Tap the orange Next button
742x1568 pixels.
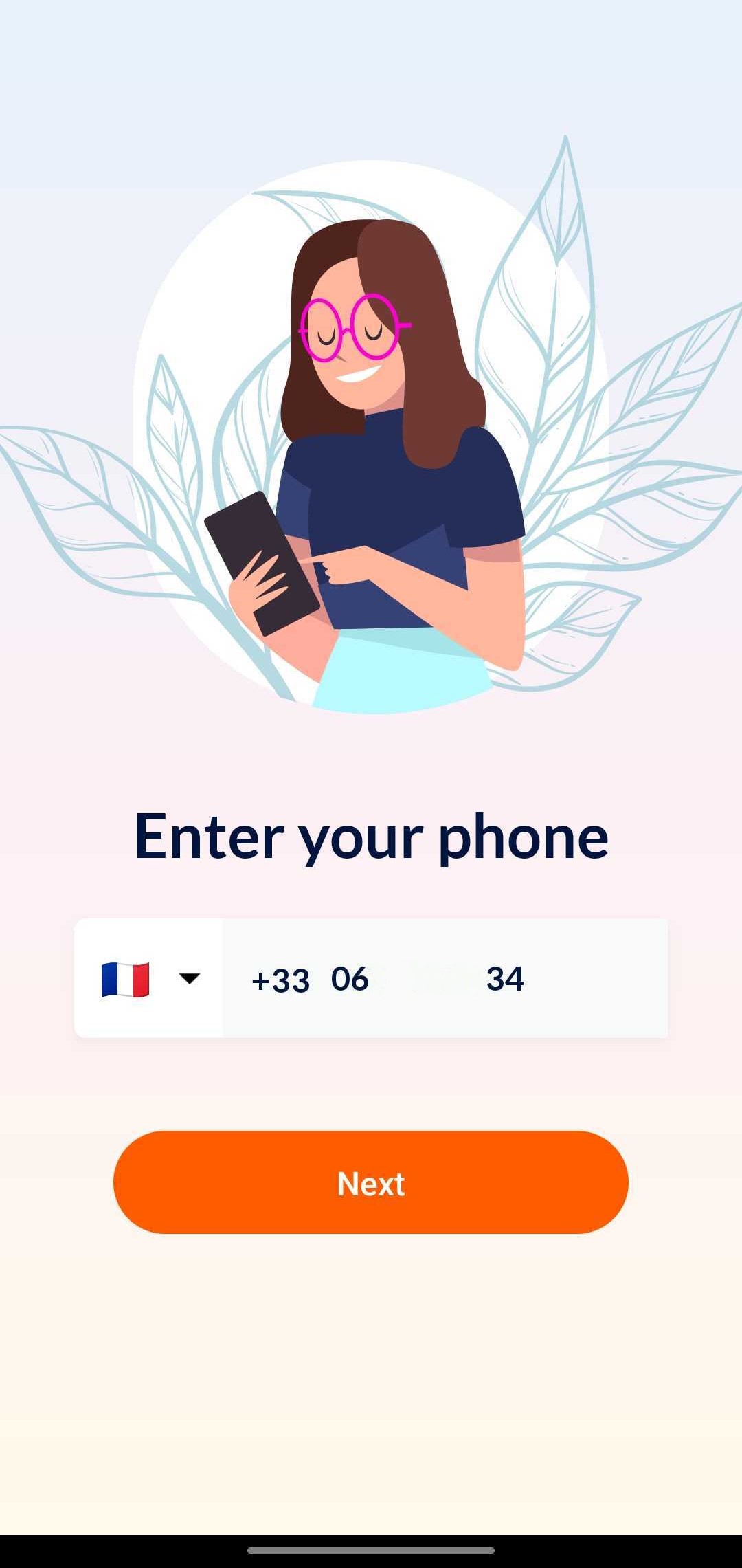coord(371,1183)
